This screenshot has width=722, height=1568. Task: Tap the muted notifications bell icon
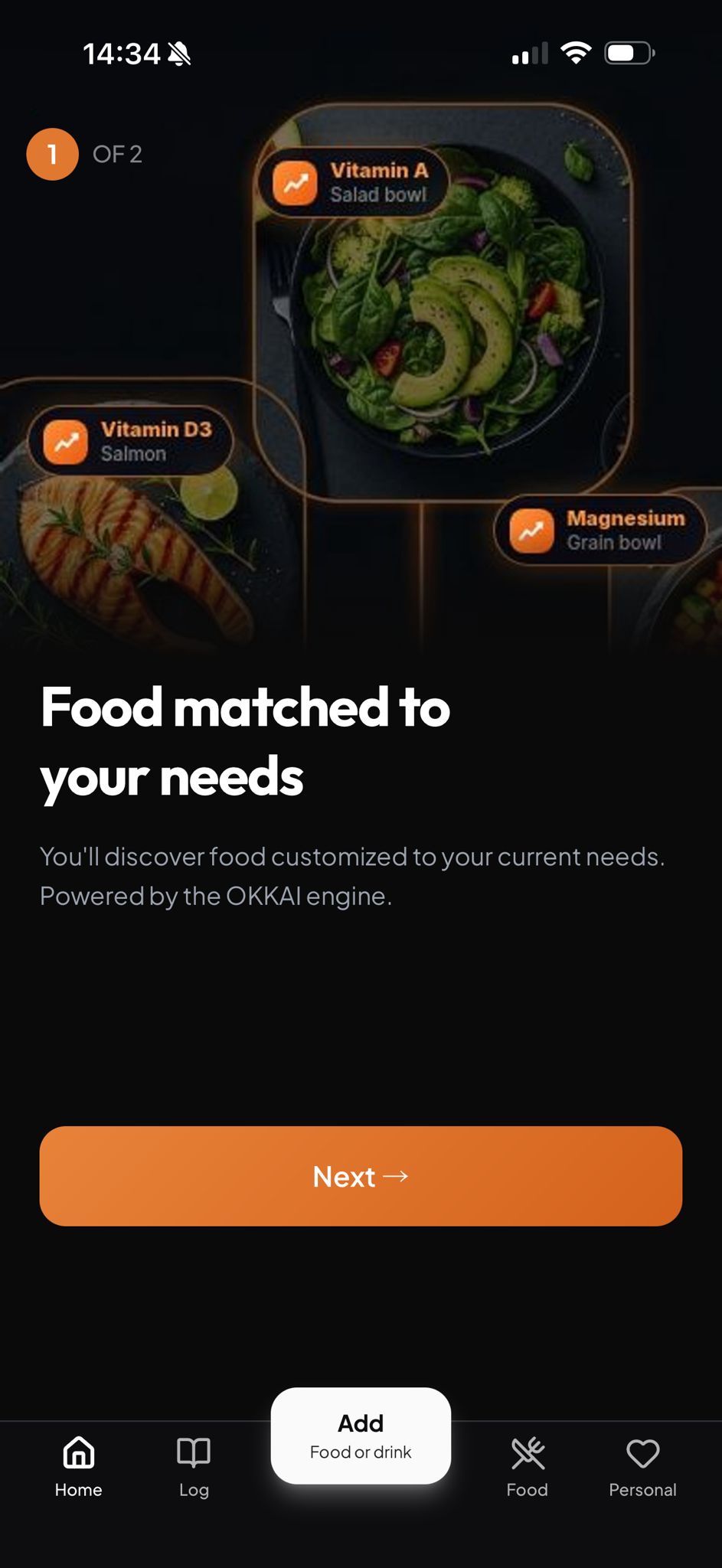(177, 52)
